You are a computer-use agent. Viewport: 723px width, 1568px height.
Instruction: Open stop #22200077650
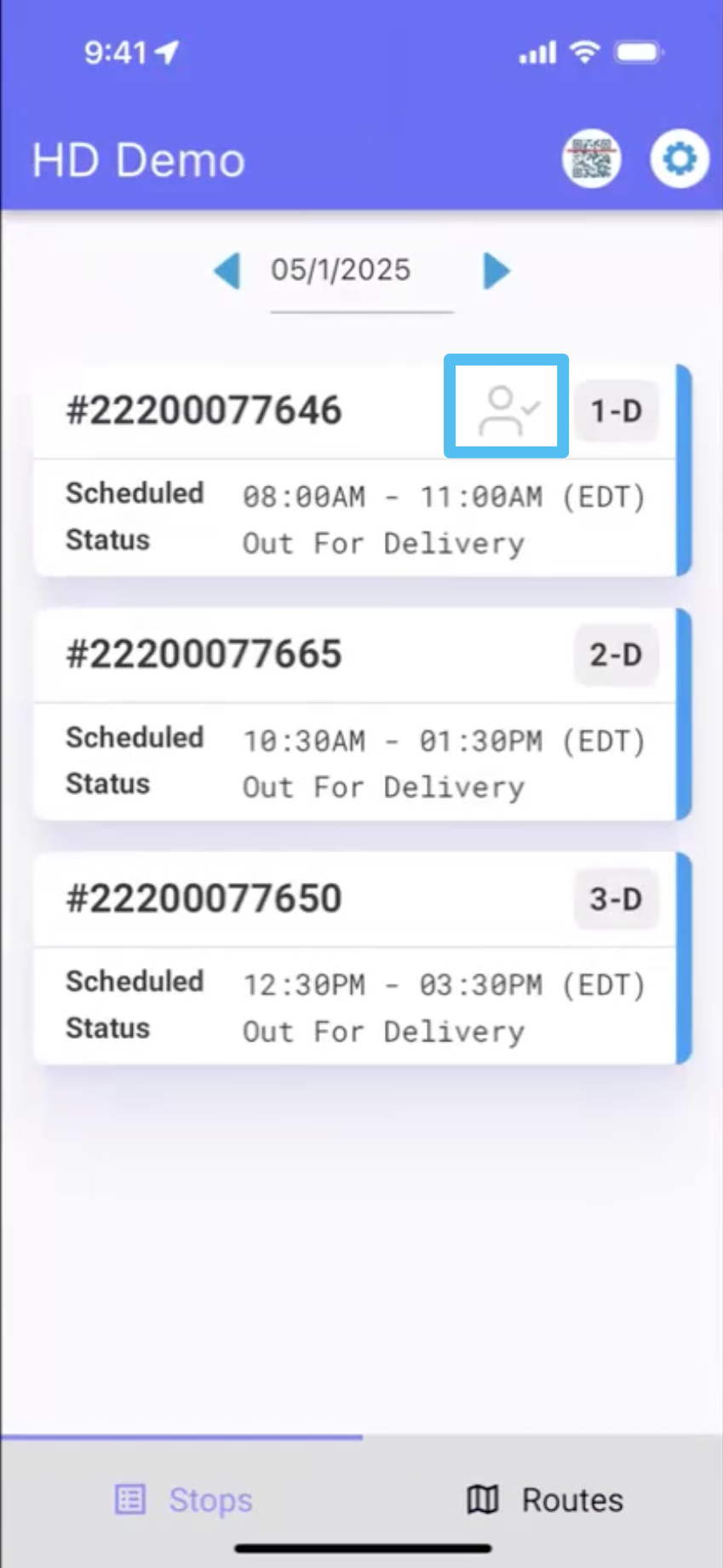pyautogui.click(x=204, y=898)
